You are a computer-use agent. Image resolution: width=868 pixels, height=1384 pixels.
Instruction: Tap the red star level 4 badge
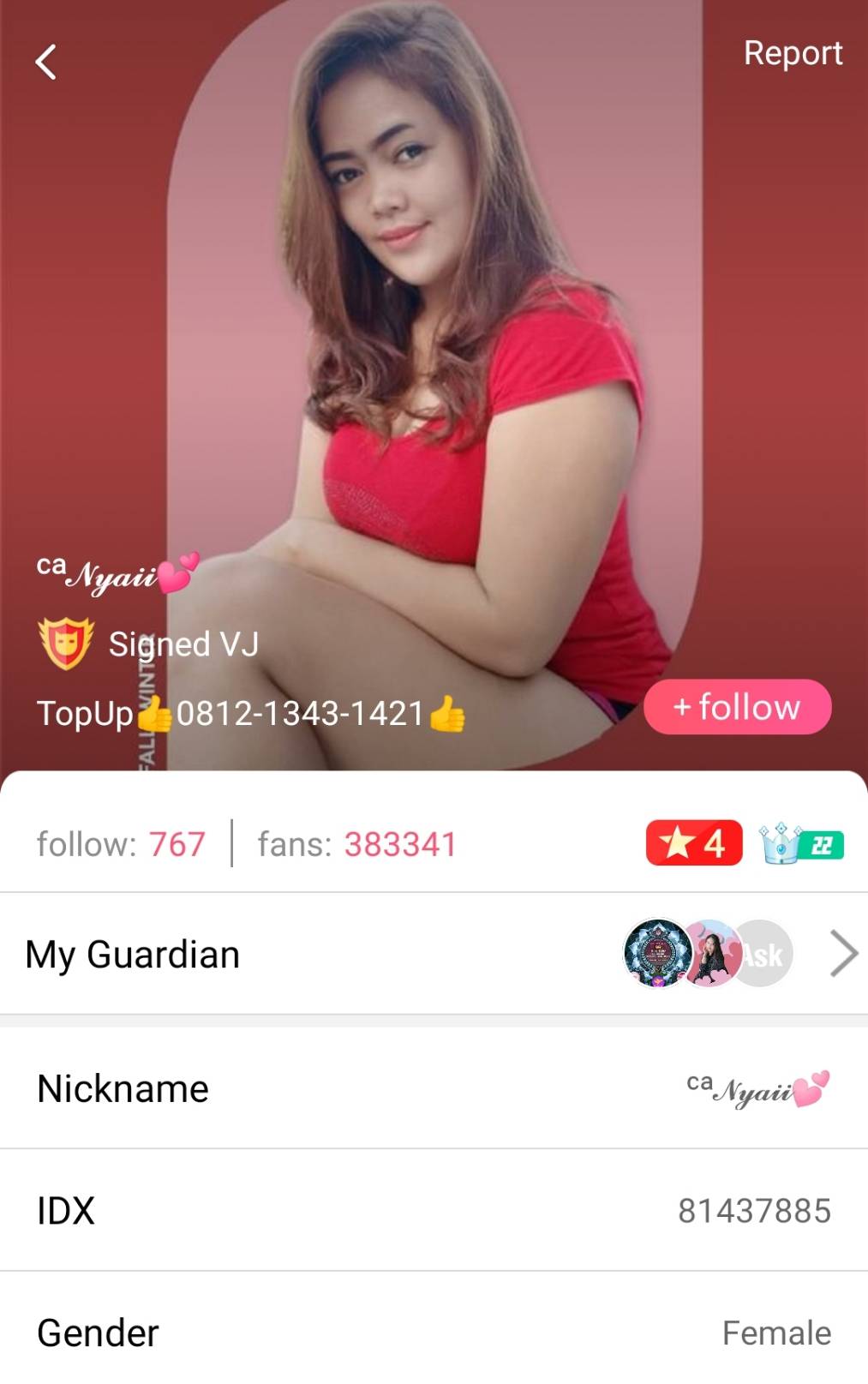[x=694, y=844]
